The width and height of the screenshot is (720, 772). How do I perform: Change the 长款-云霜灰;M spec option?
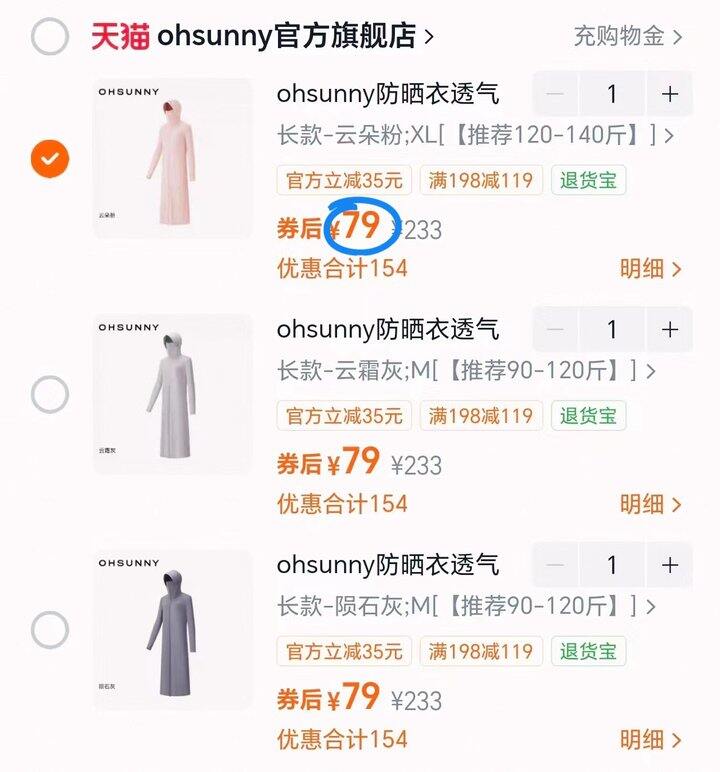pyautogui.click(x=466, y=371)
